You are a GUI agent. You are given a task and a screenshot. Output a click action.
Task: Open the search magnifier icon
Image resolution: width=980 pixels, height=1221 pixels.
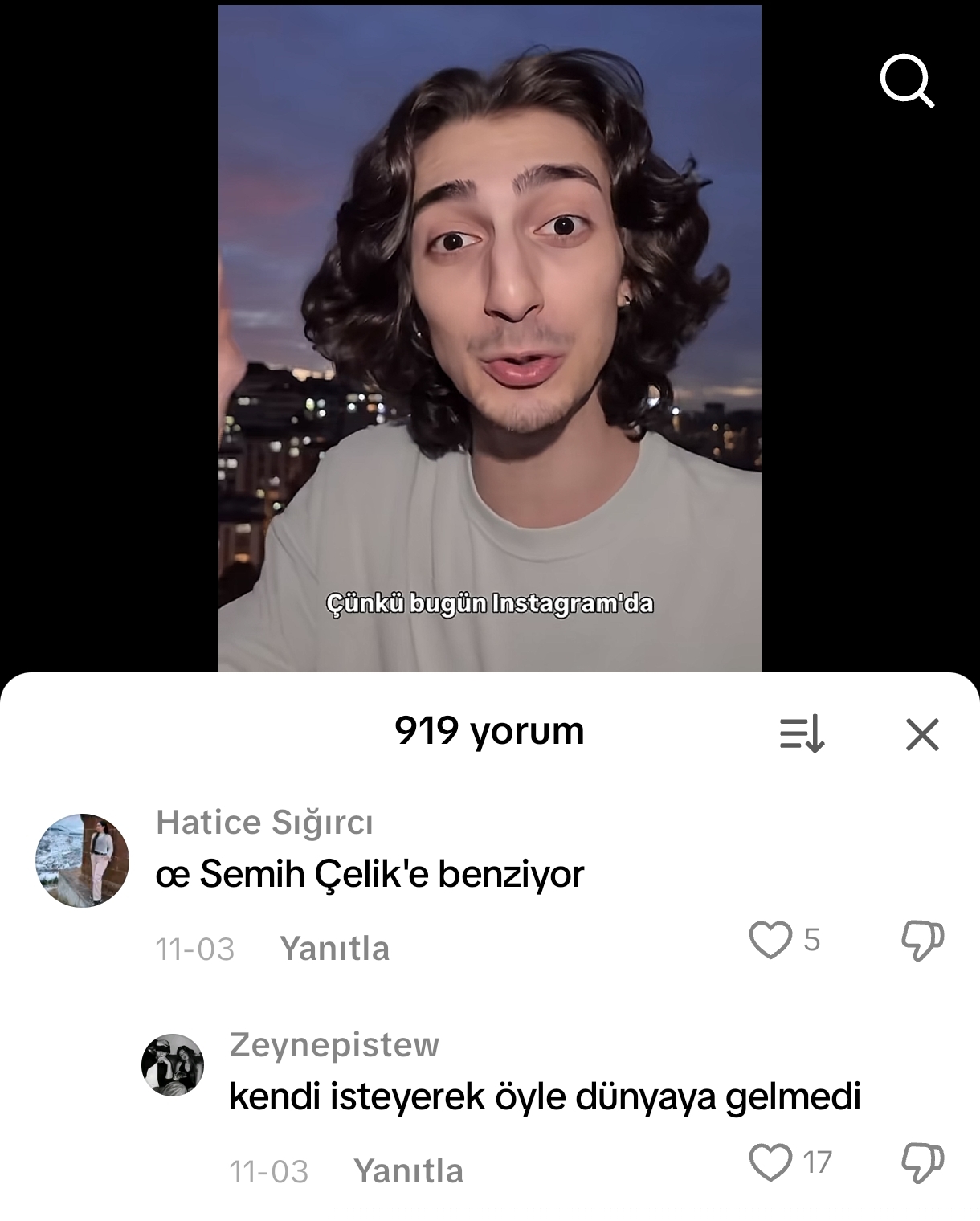point(907,80)
